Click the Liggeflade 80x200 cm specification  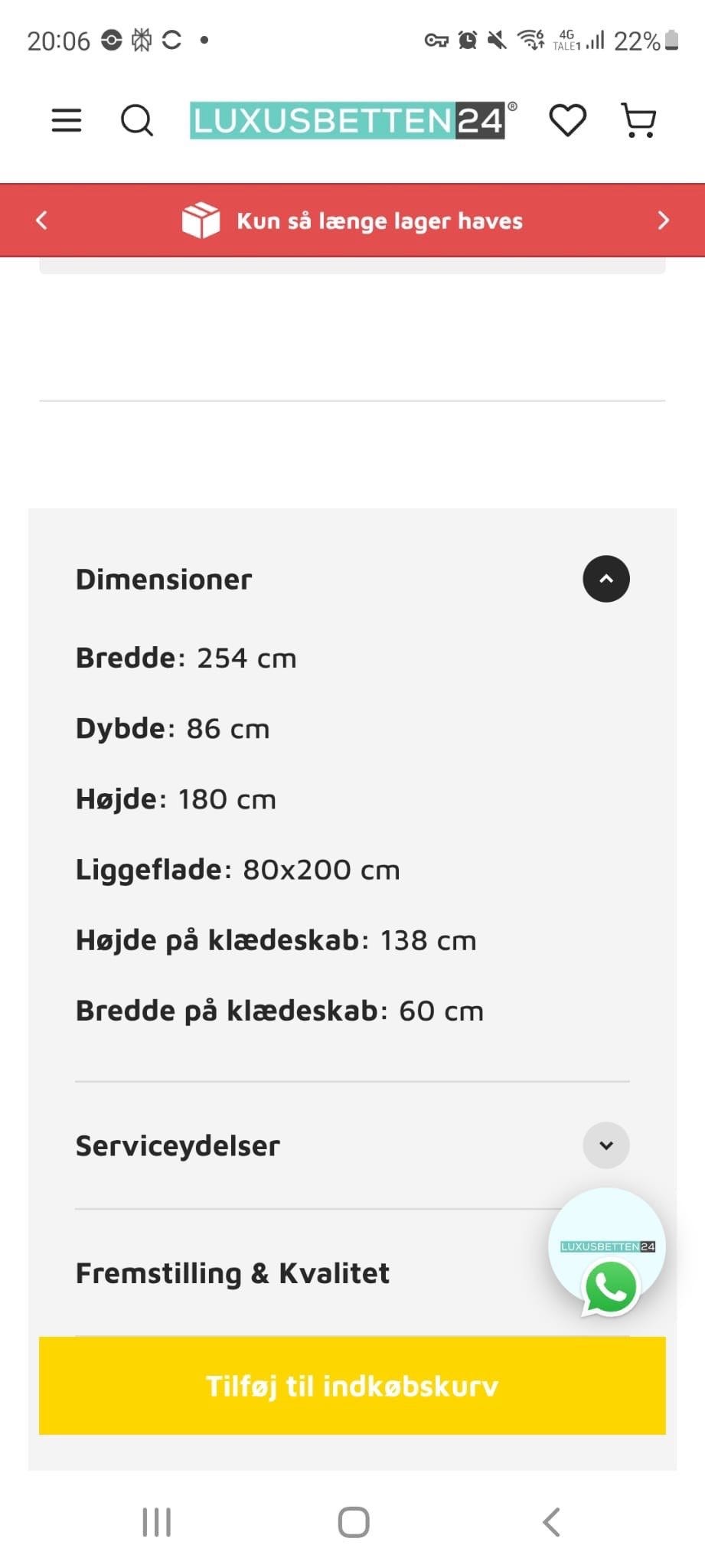237,869
